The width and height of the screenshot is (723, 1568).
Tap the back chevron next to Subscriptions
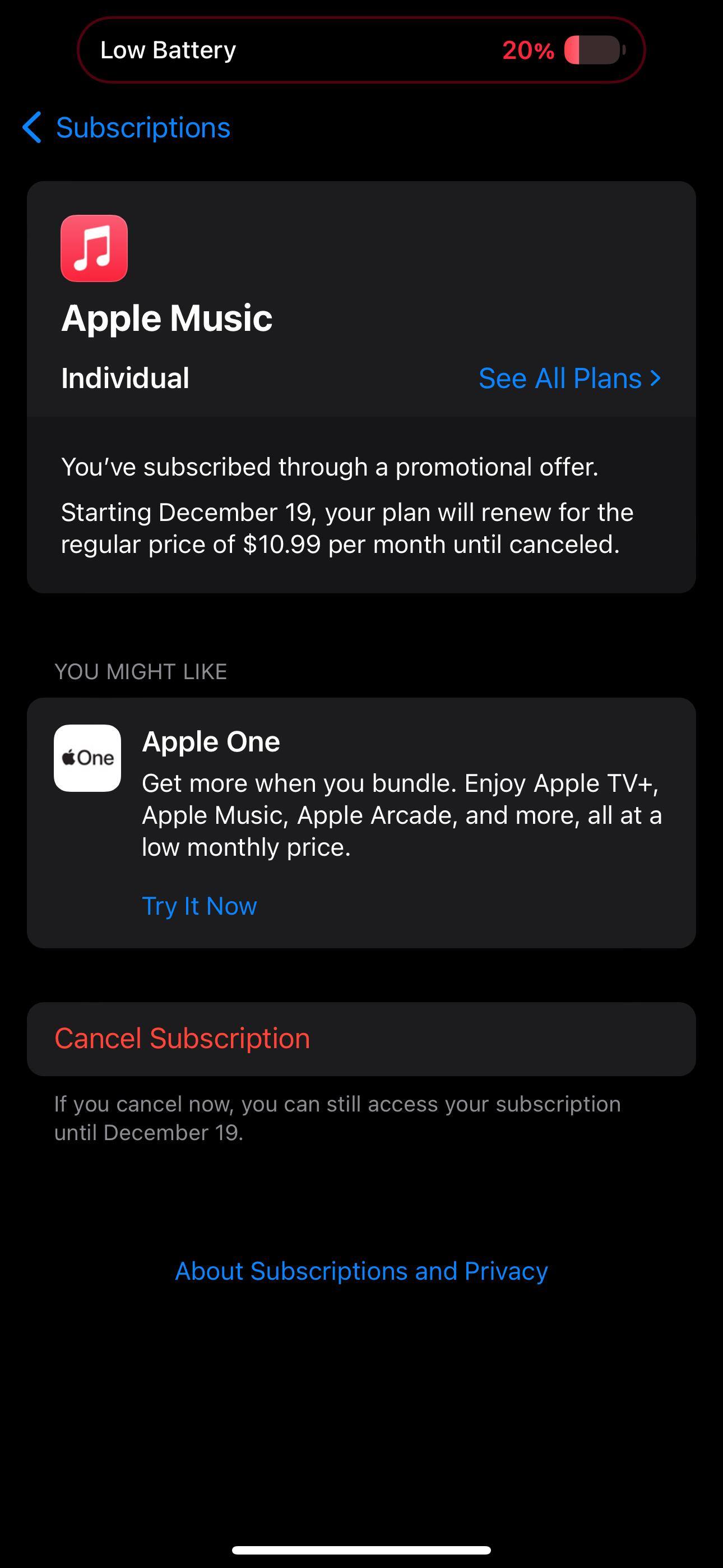pyautogui.click(x=31, y=128)
